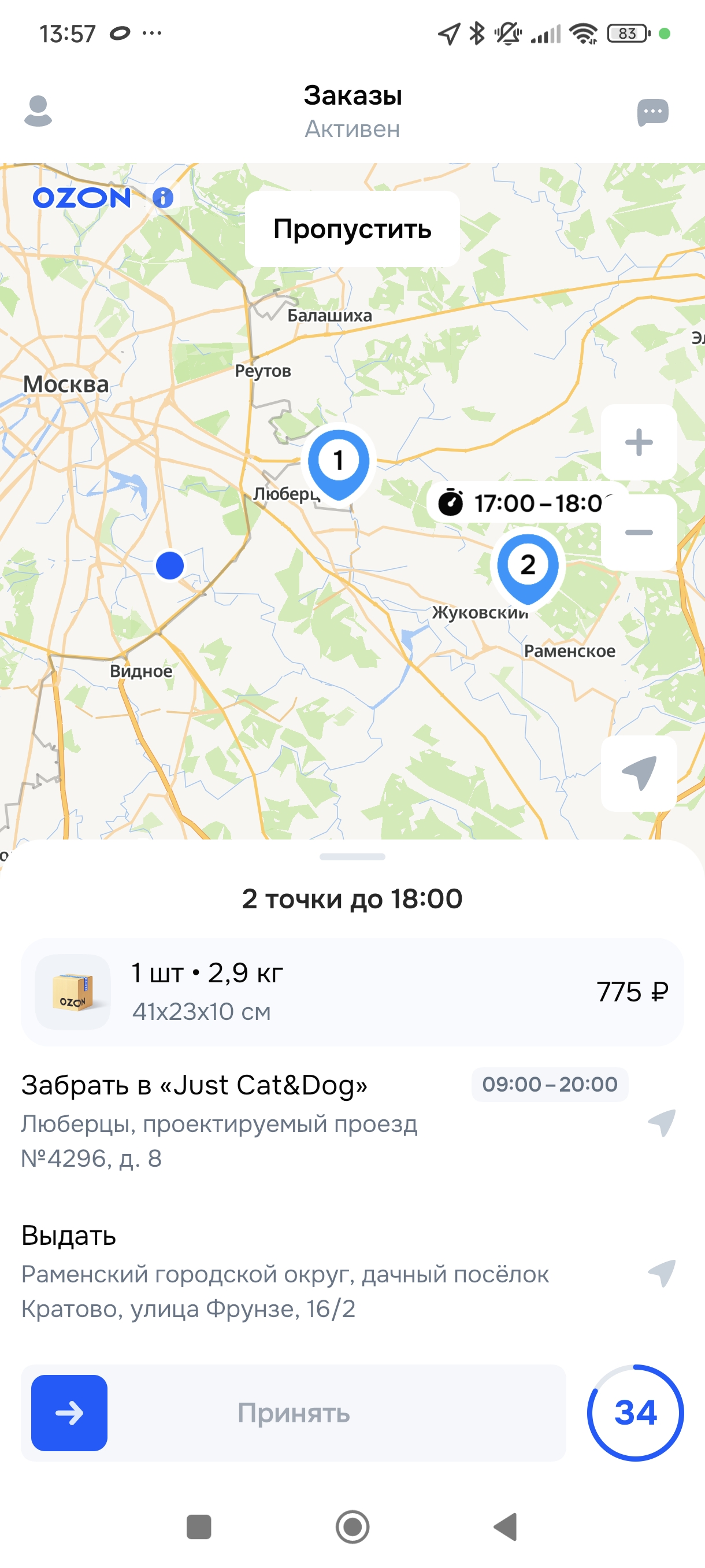Zoom in on the map
705x1568 pixels.
tap(638, 442)
